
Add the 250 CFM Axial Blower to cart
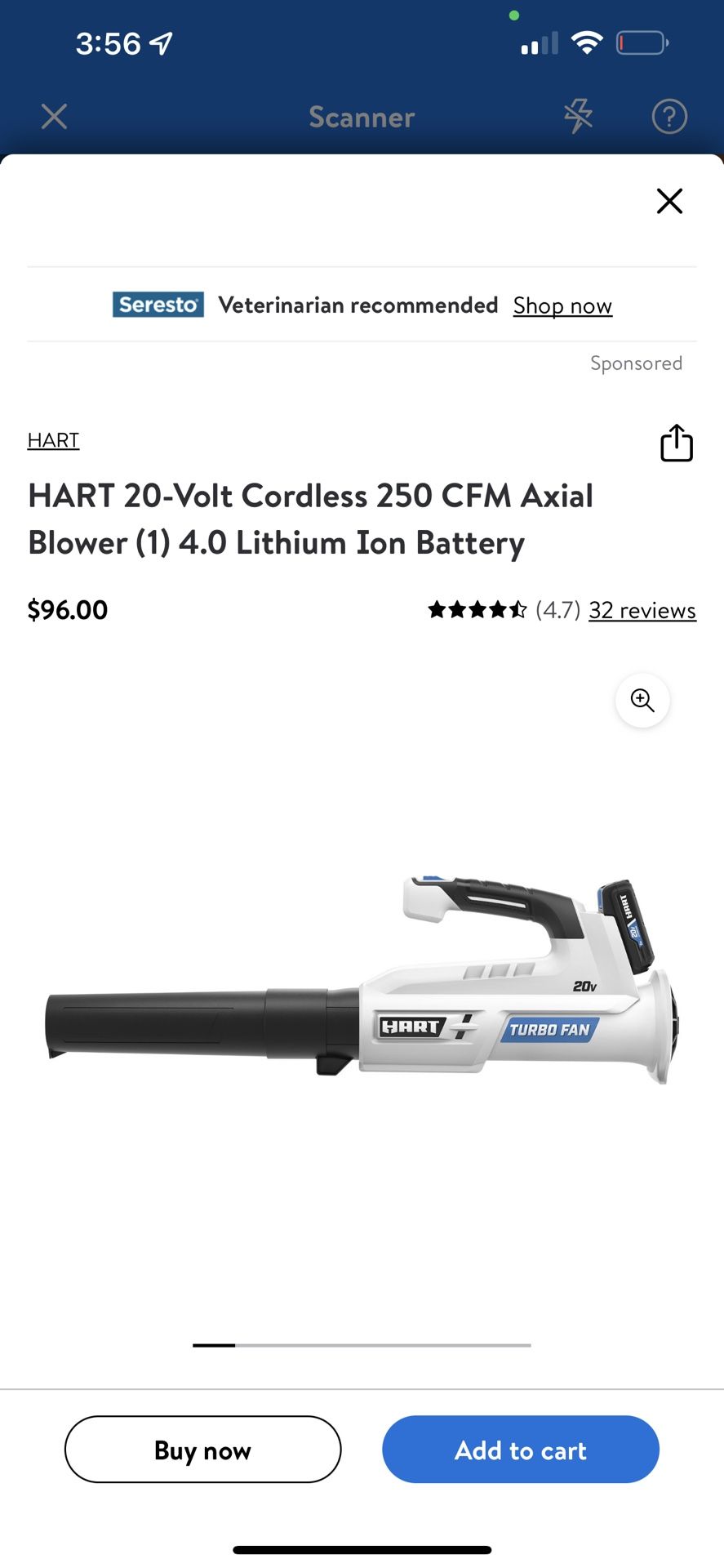tap(520, 1450)
